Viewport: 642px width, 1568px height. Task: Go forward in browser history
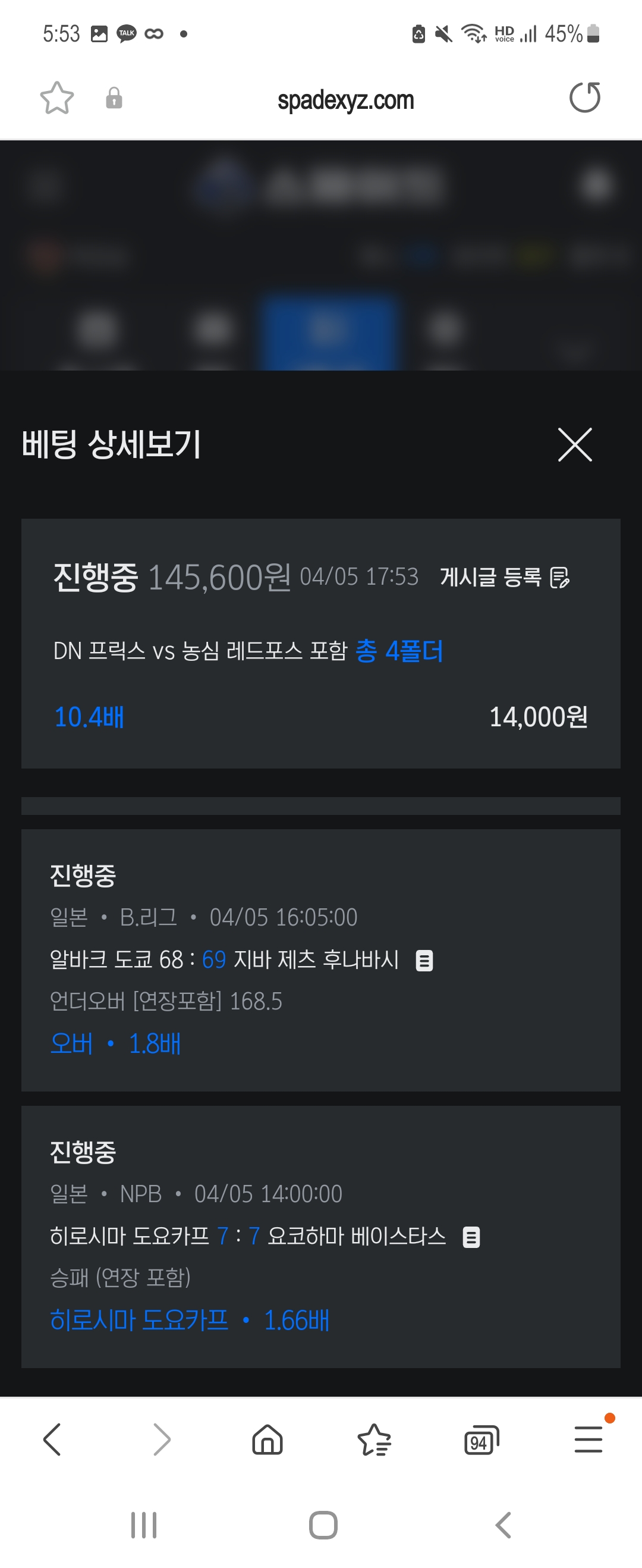pos(161,1440)
